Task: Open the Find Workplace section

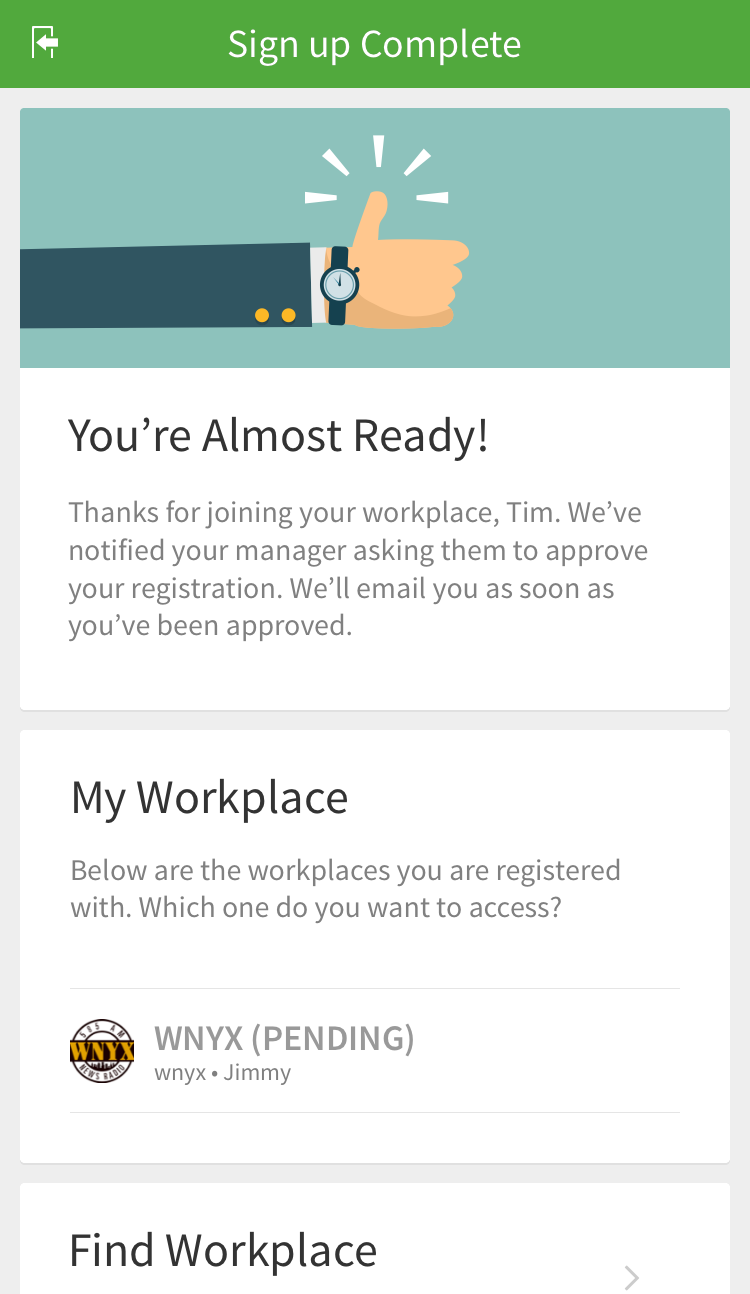Action: [222, 1249]
